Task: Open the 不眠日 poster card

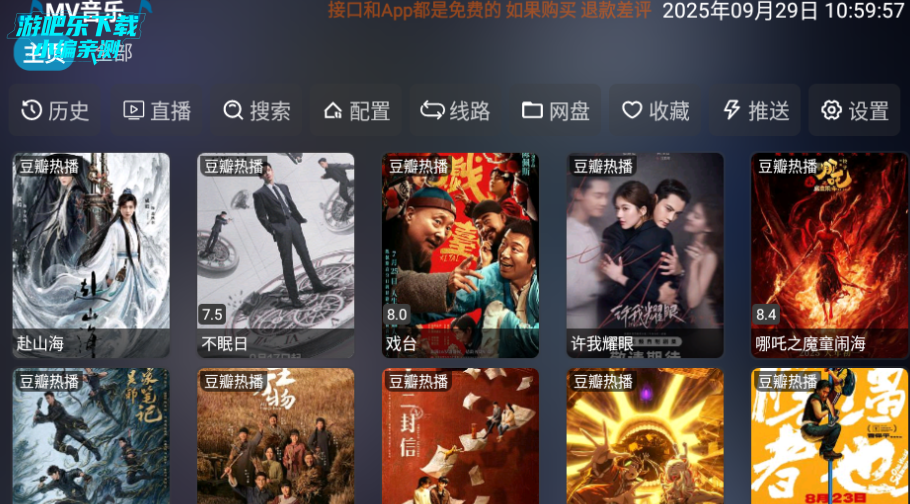Action: pos(275,255)
